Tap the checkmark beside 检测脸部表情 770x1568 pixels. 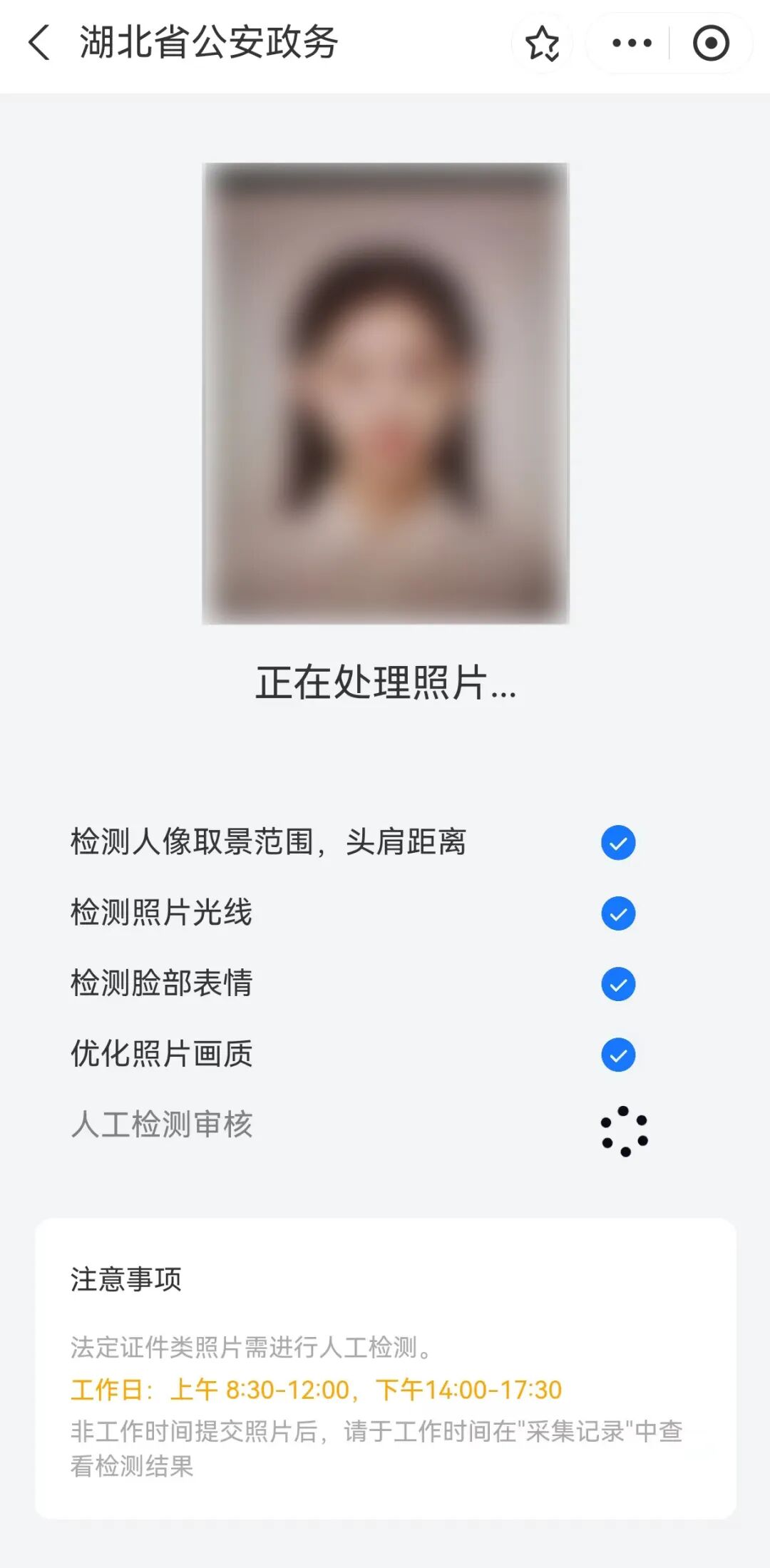617,984
